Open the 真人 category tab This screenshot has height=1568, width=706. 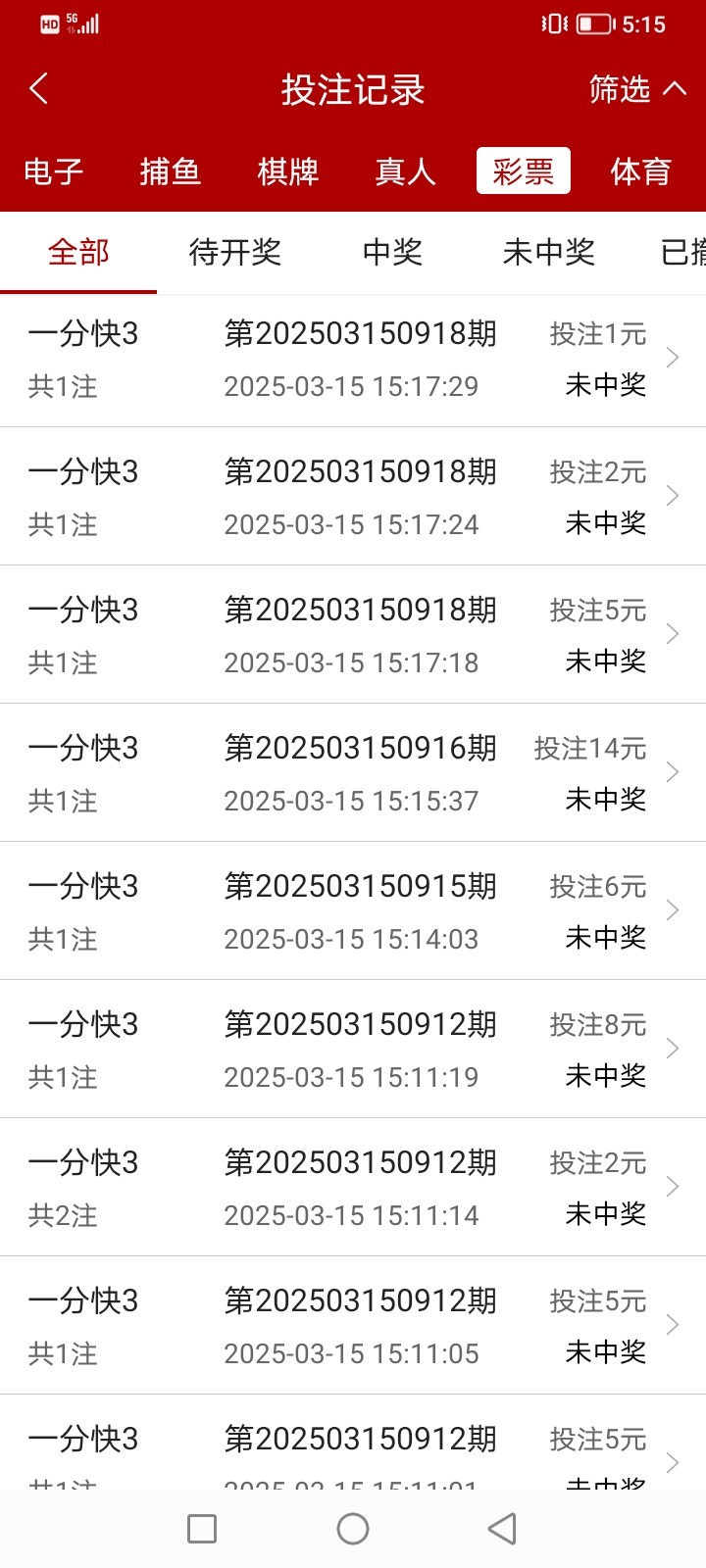(405, 171)
